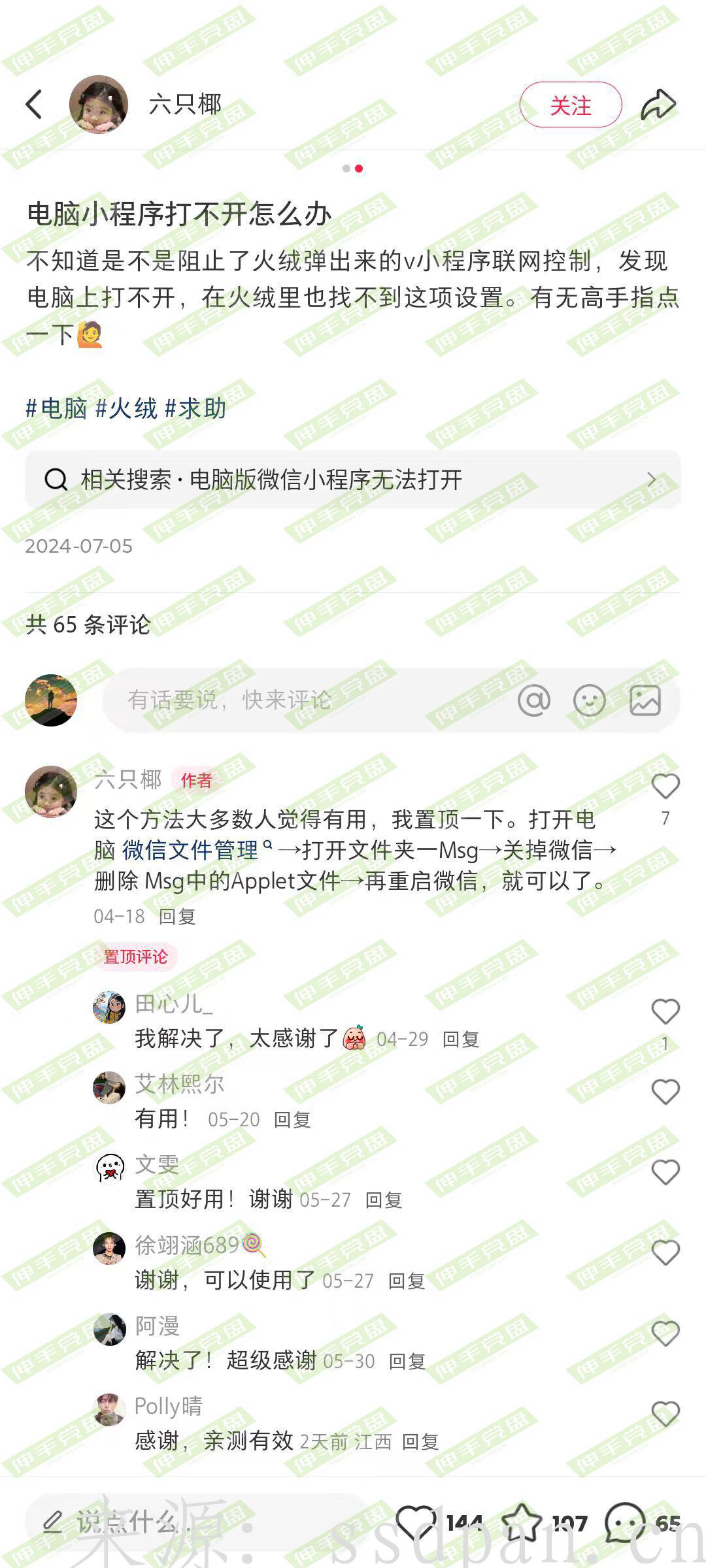Favorite the post with the star icon
The width and height of the screenshot is (706, 1568).
point(521,1524)
